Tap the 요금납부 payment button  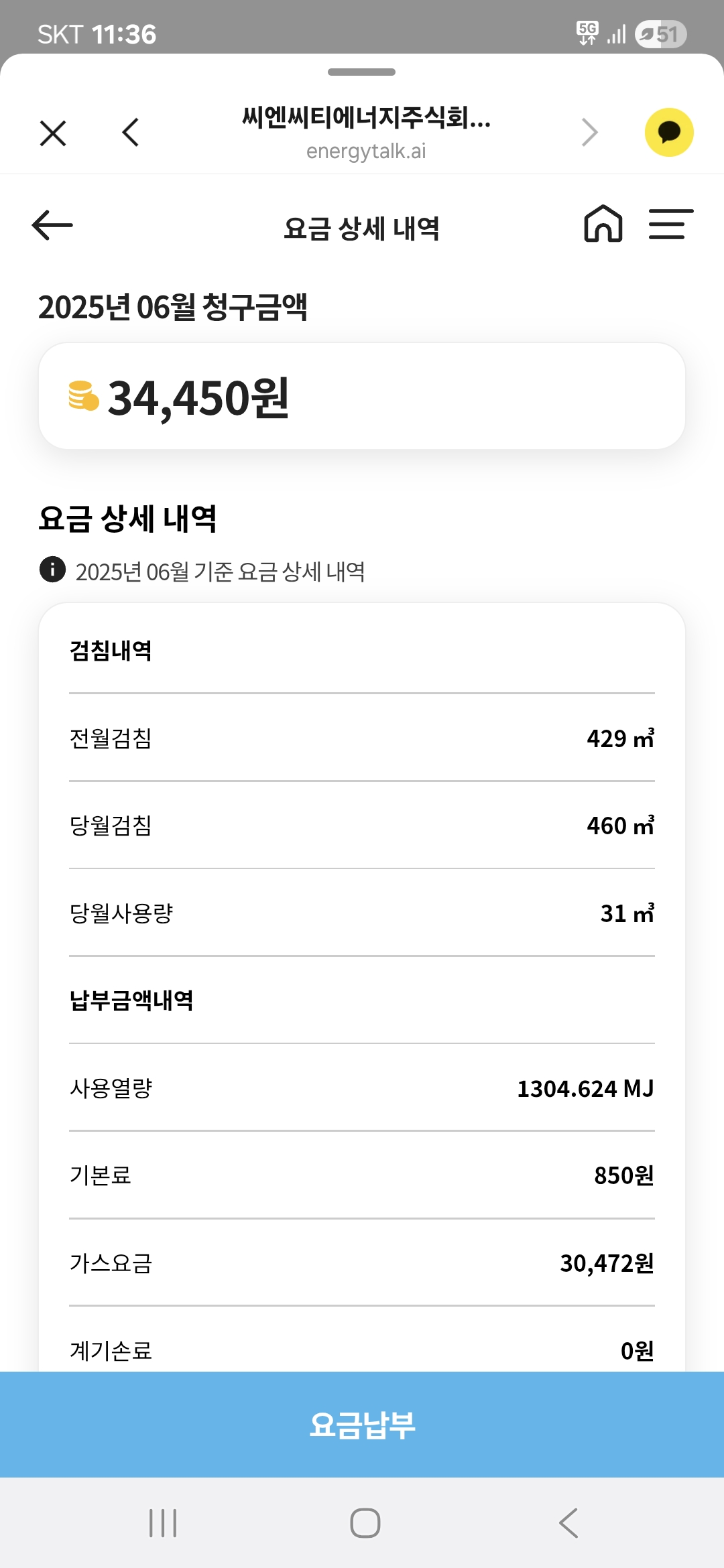362,1425
